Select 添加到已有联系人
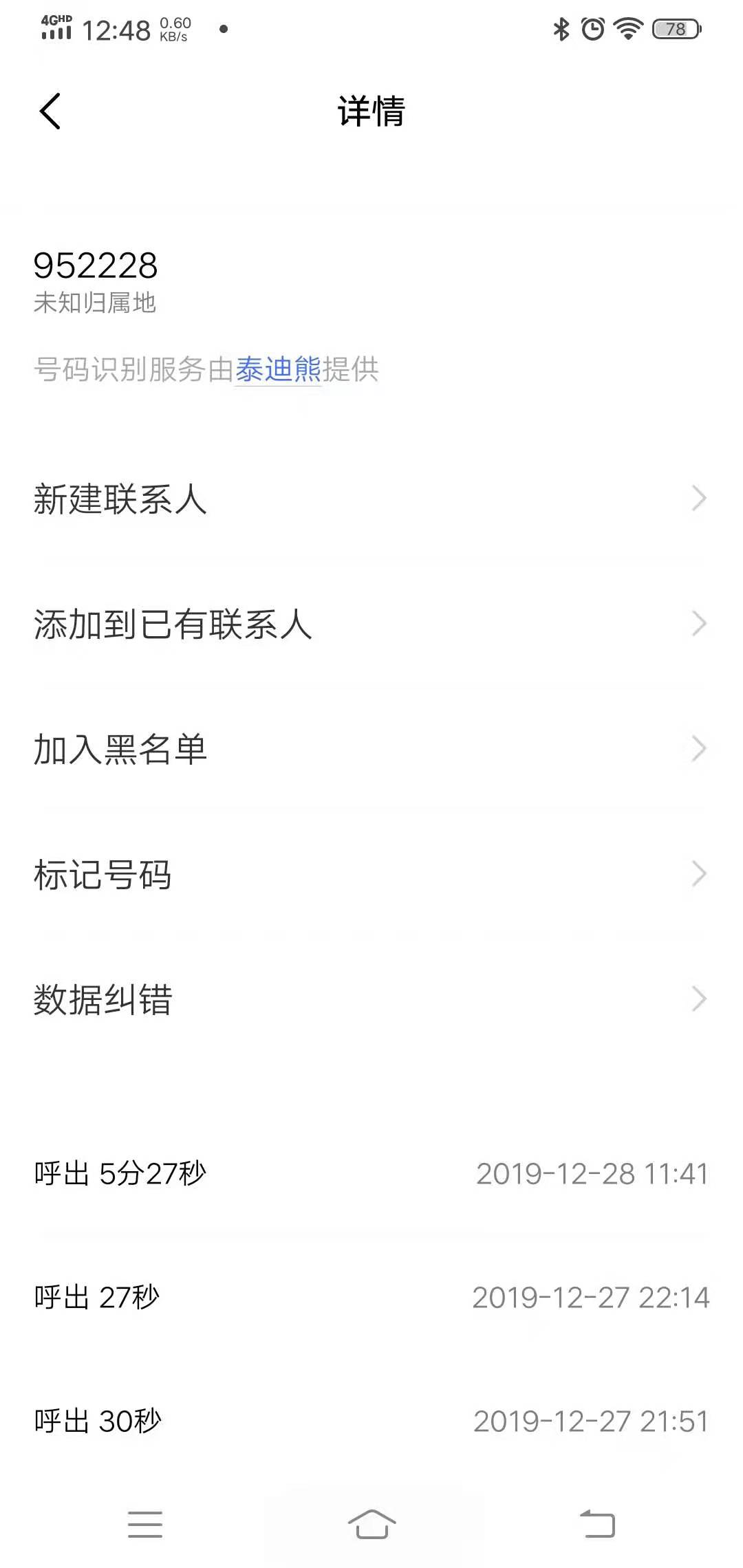This screenshot has width=743, height=1568. click(371, 624)
